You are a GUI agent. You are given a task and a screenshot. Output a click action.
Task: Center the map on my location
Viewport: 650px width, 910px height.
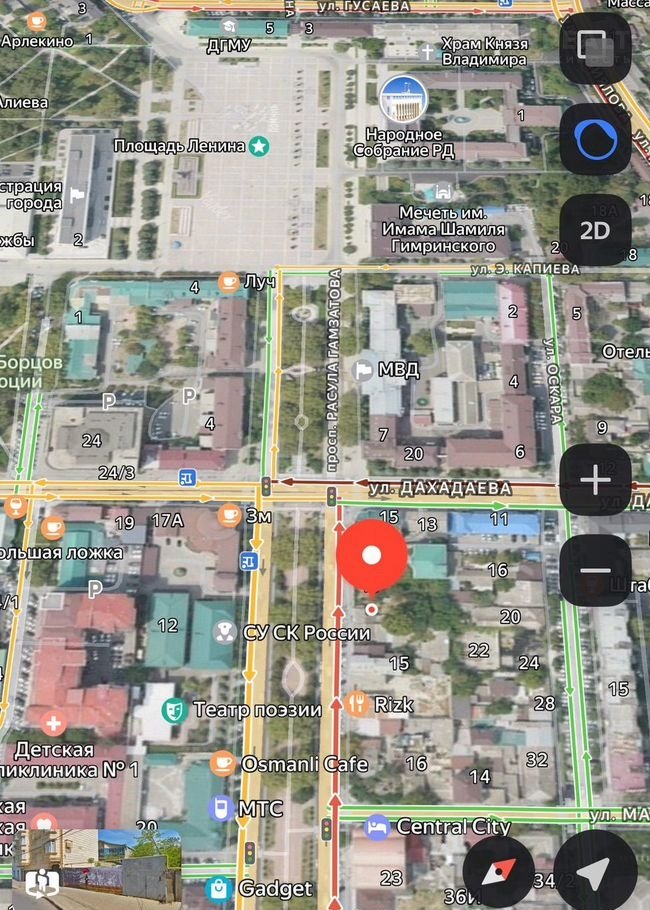point(594,872)
